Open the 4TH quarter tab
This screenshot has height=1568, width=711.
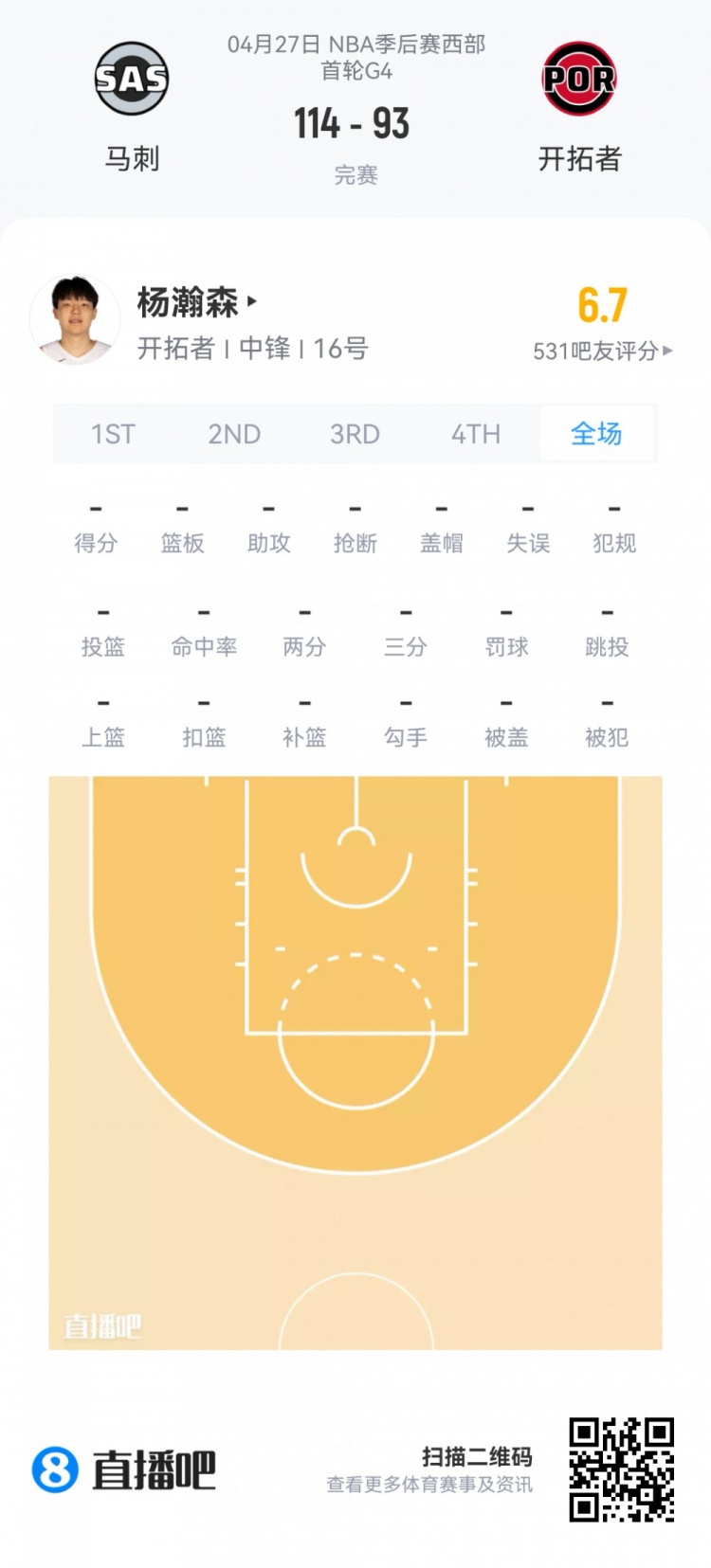point(474,433)
